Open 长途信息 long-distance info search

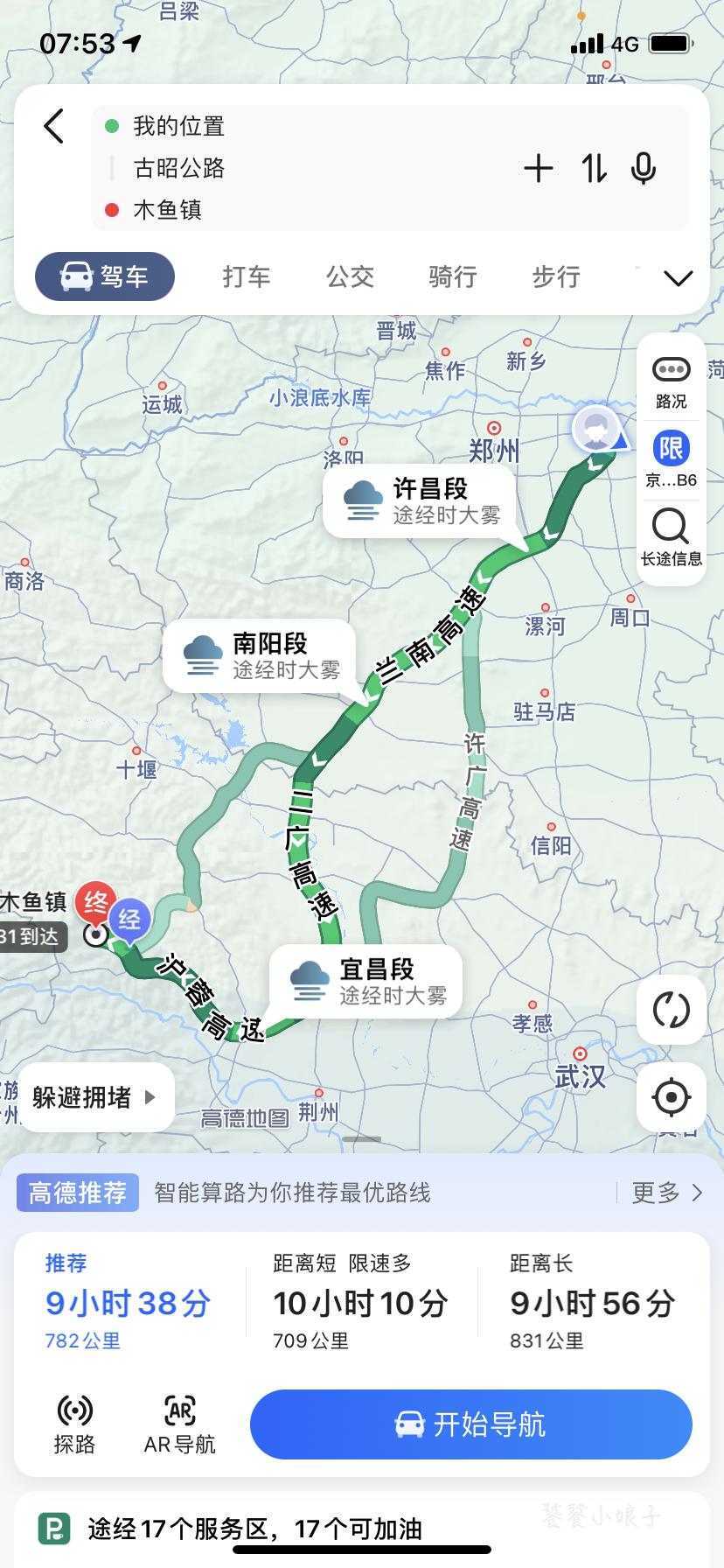pyautogui.click(x=670, y=529)
